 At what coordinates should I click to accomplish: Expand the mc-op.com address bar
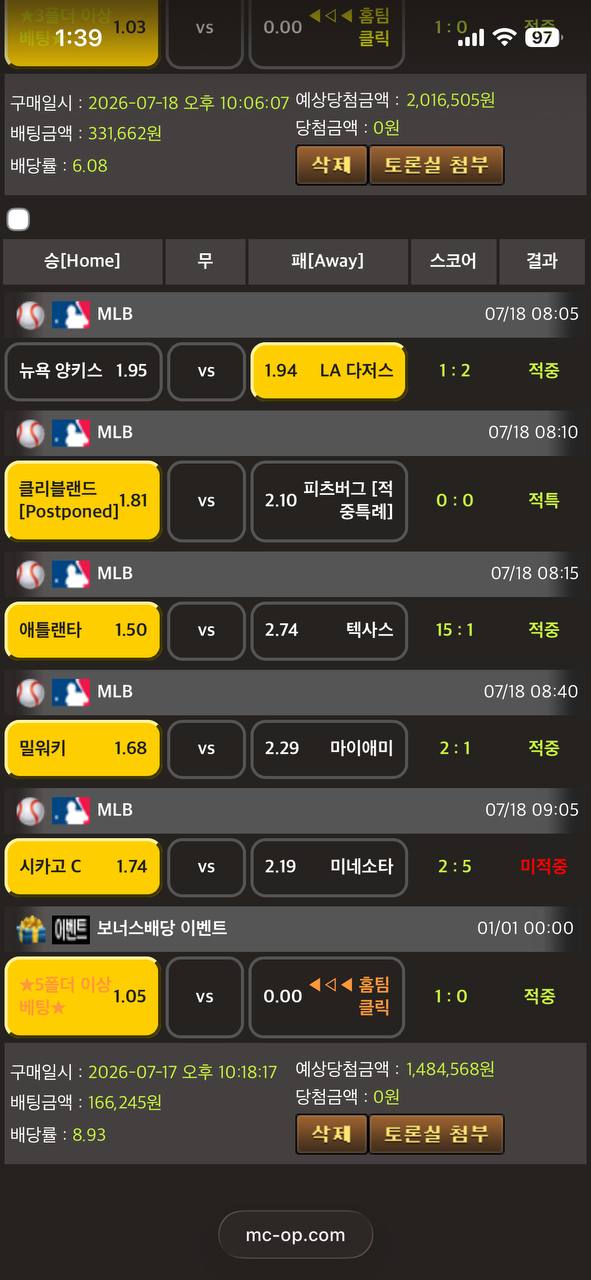(x=295, y=1235)
